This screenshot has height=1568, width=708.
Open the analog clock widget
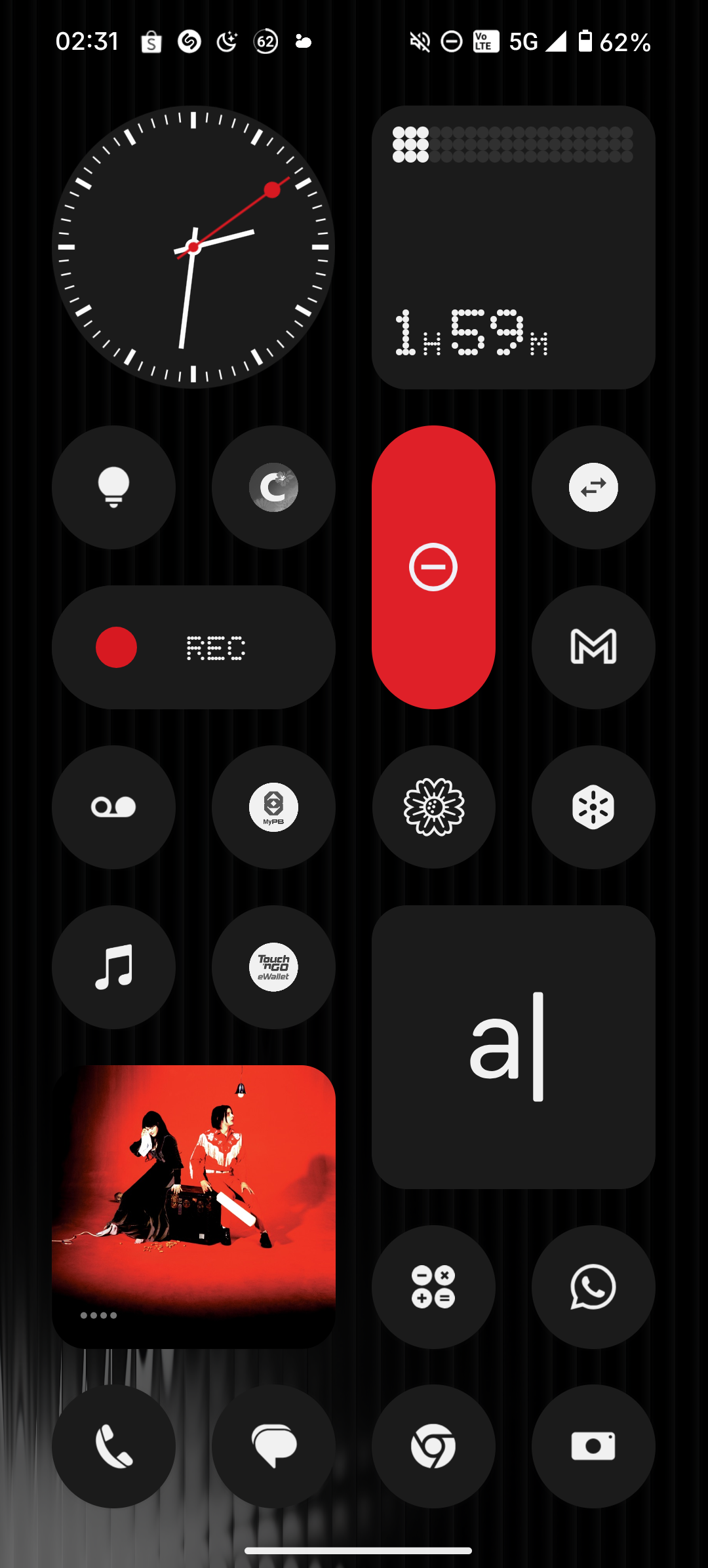tap(193, 247)
